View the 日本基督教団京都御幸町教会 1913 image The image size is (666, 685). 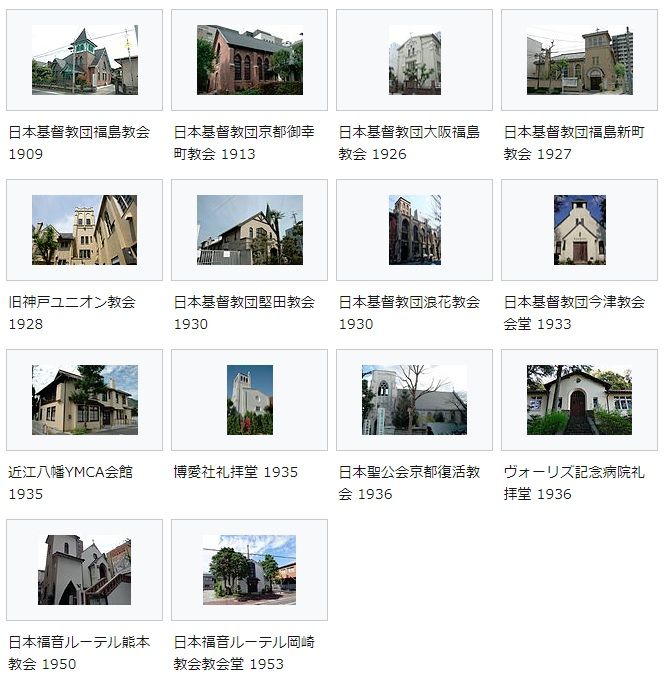click(249, 60)
